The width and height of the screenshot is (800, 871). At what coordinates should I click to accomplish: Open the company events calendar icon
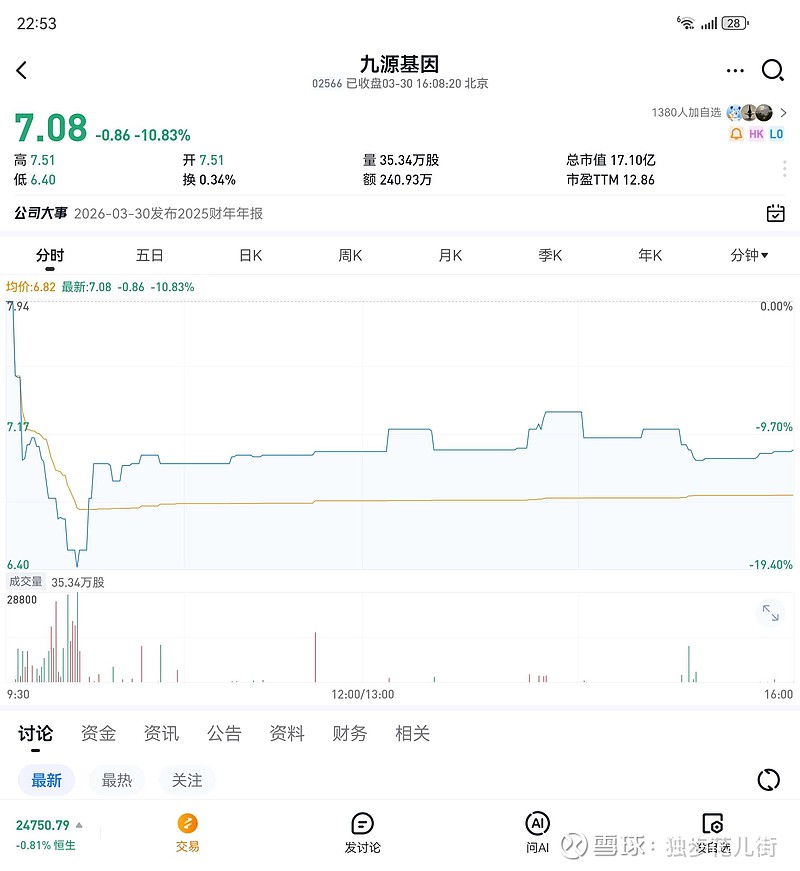coord(775,213)
